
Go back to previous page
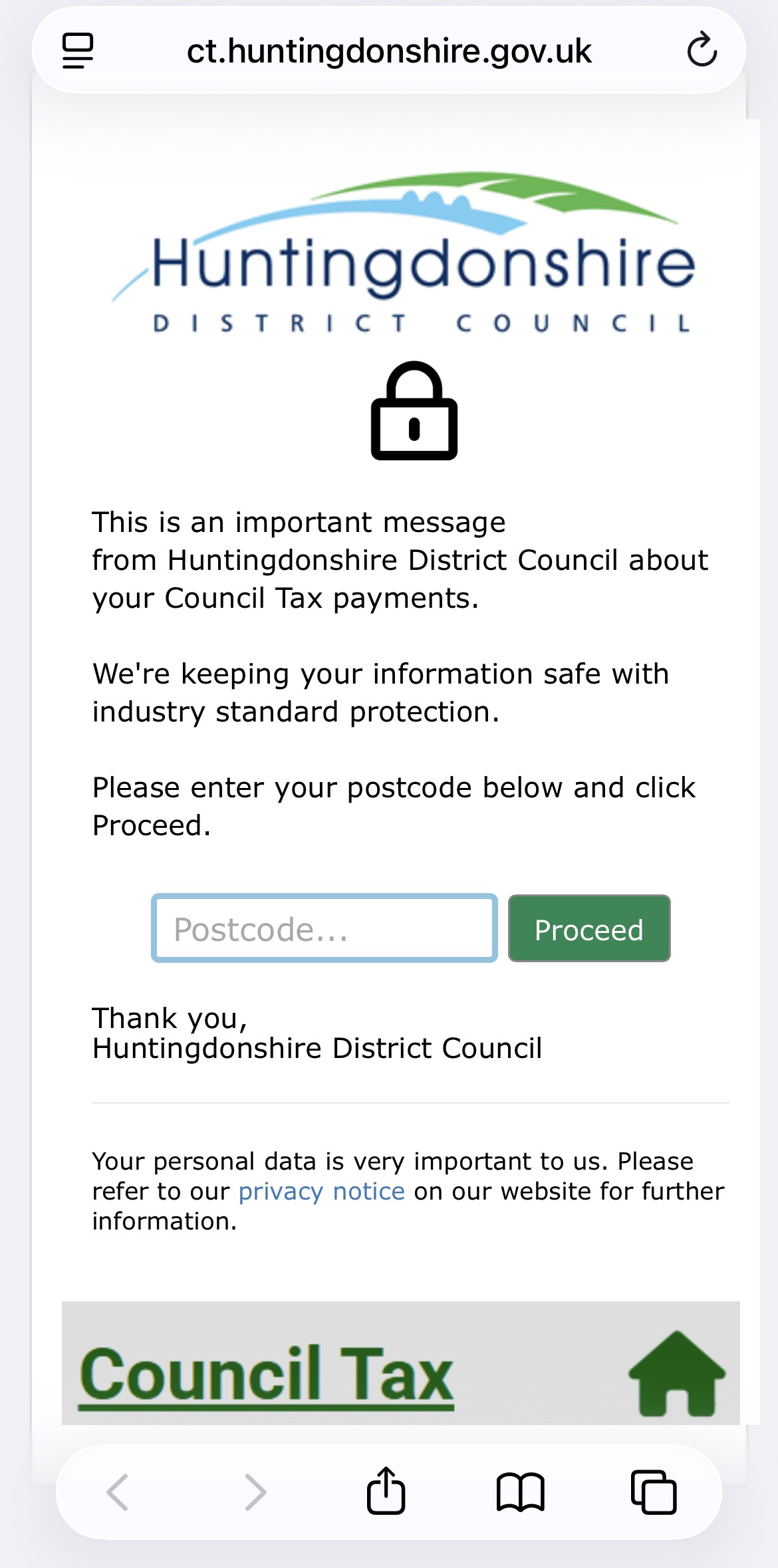(x=118, y=1492)
